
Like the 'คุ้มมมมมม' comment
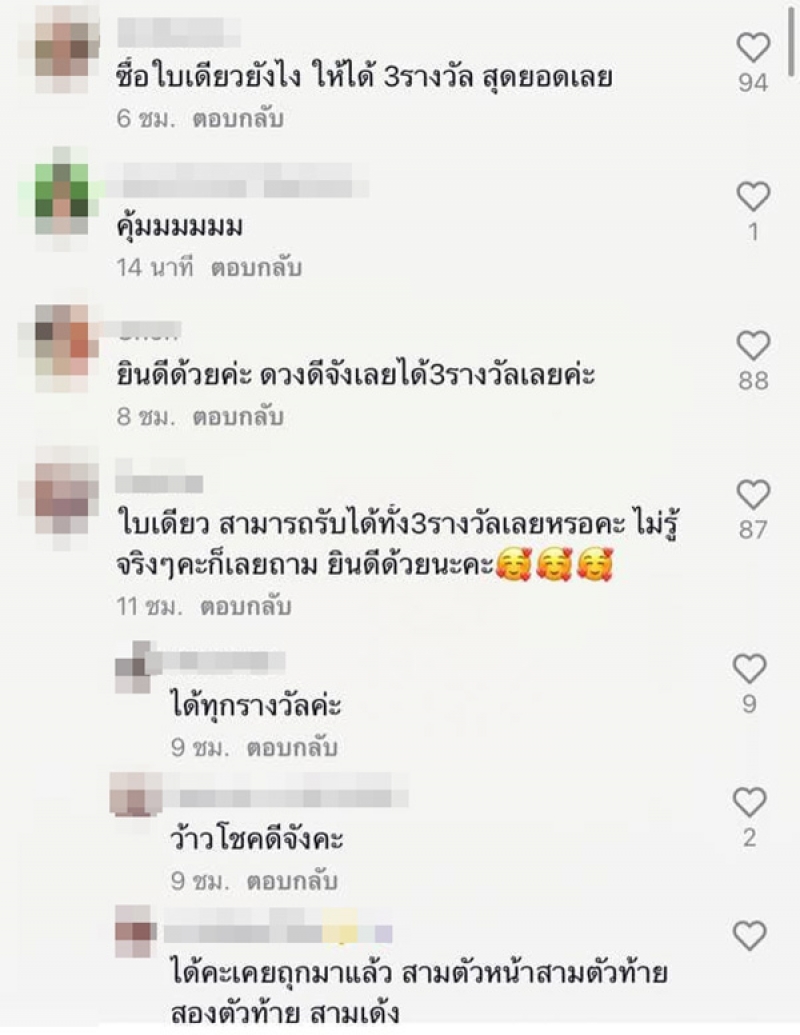753,197
